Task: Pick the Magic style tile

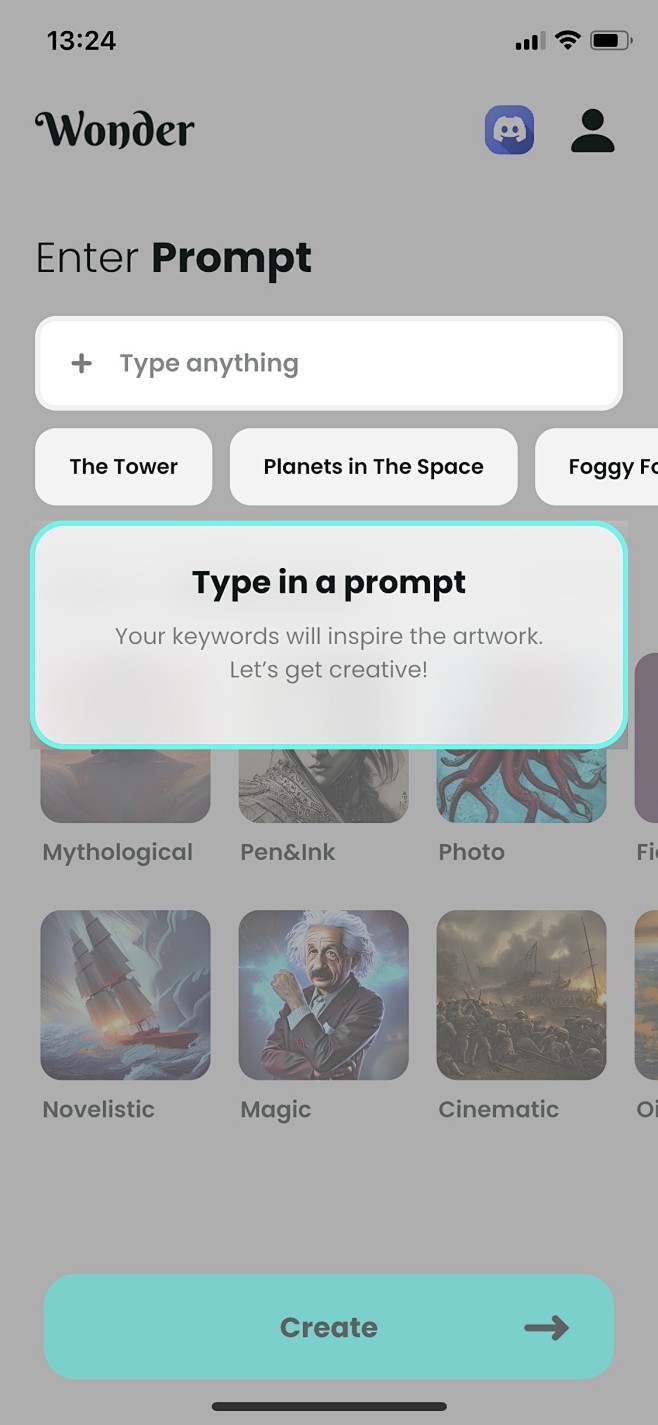Action: (x=323, y=995)
